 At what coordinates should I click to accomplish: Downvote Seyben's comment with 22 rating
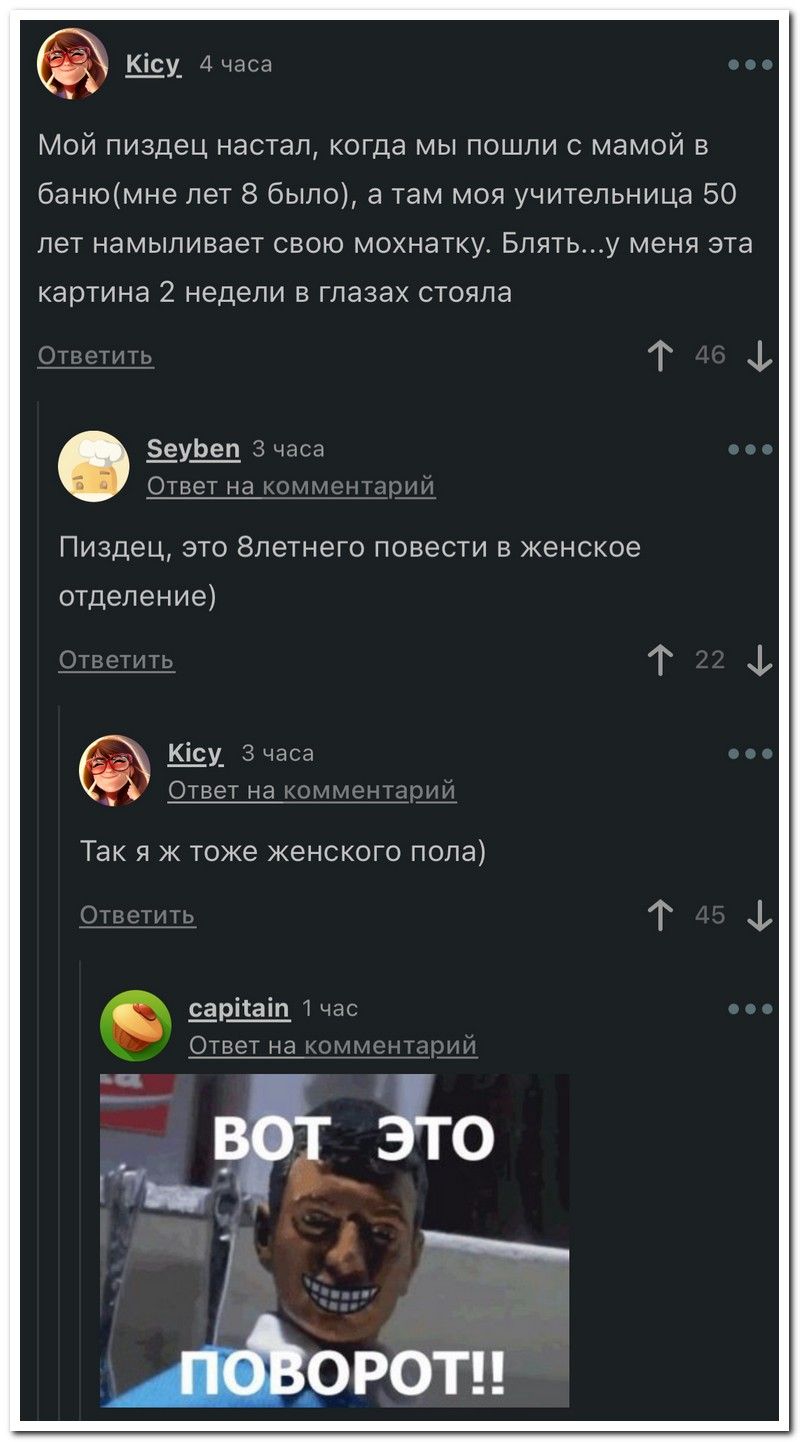pos(760,660)
